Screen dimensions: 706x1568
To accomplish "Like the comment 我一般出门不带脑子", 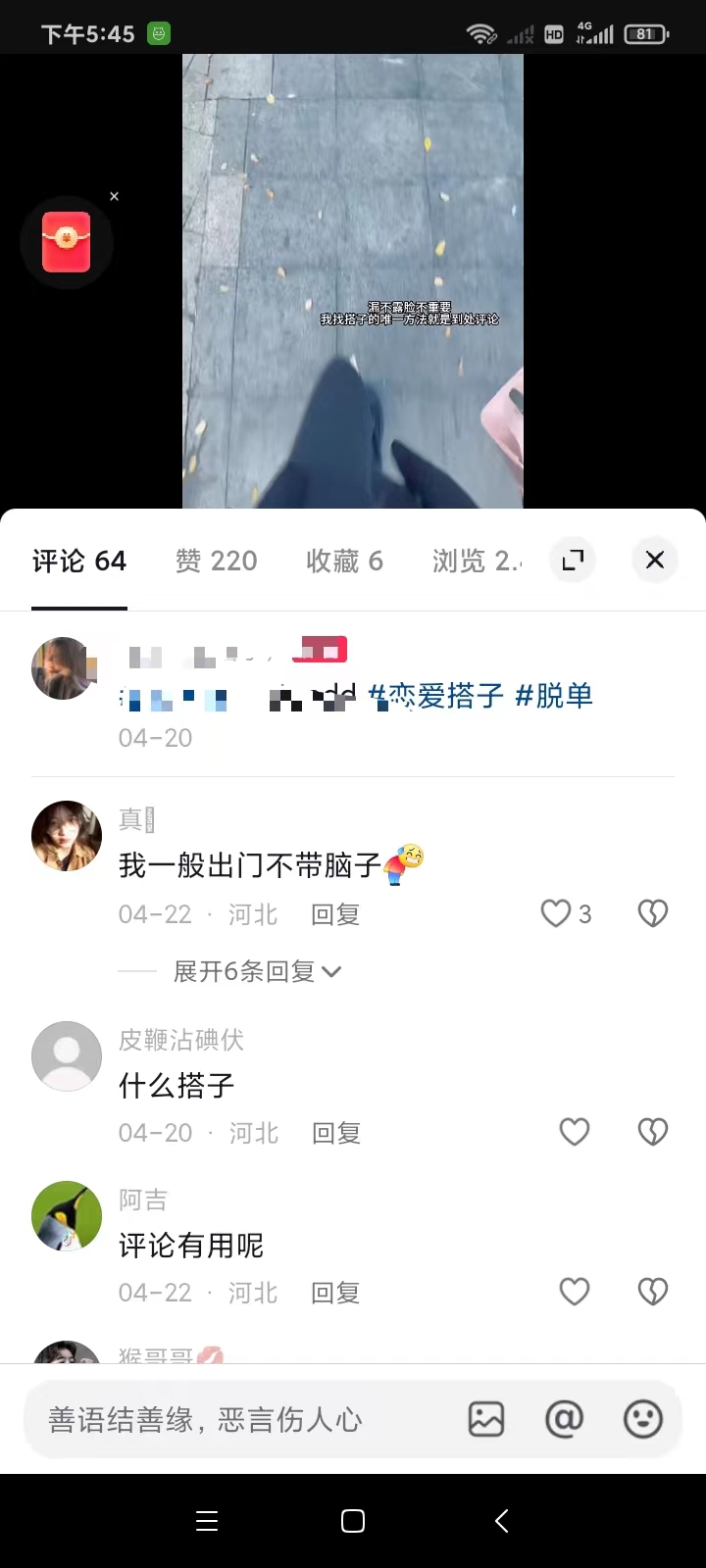I will pos(556,913).
